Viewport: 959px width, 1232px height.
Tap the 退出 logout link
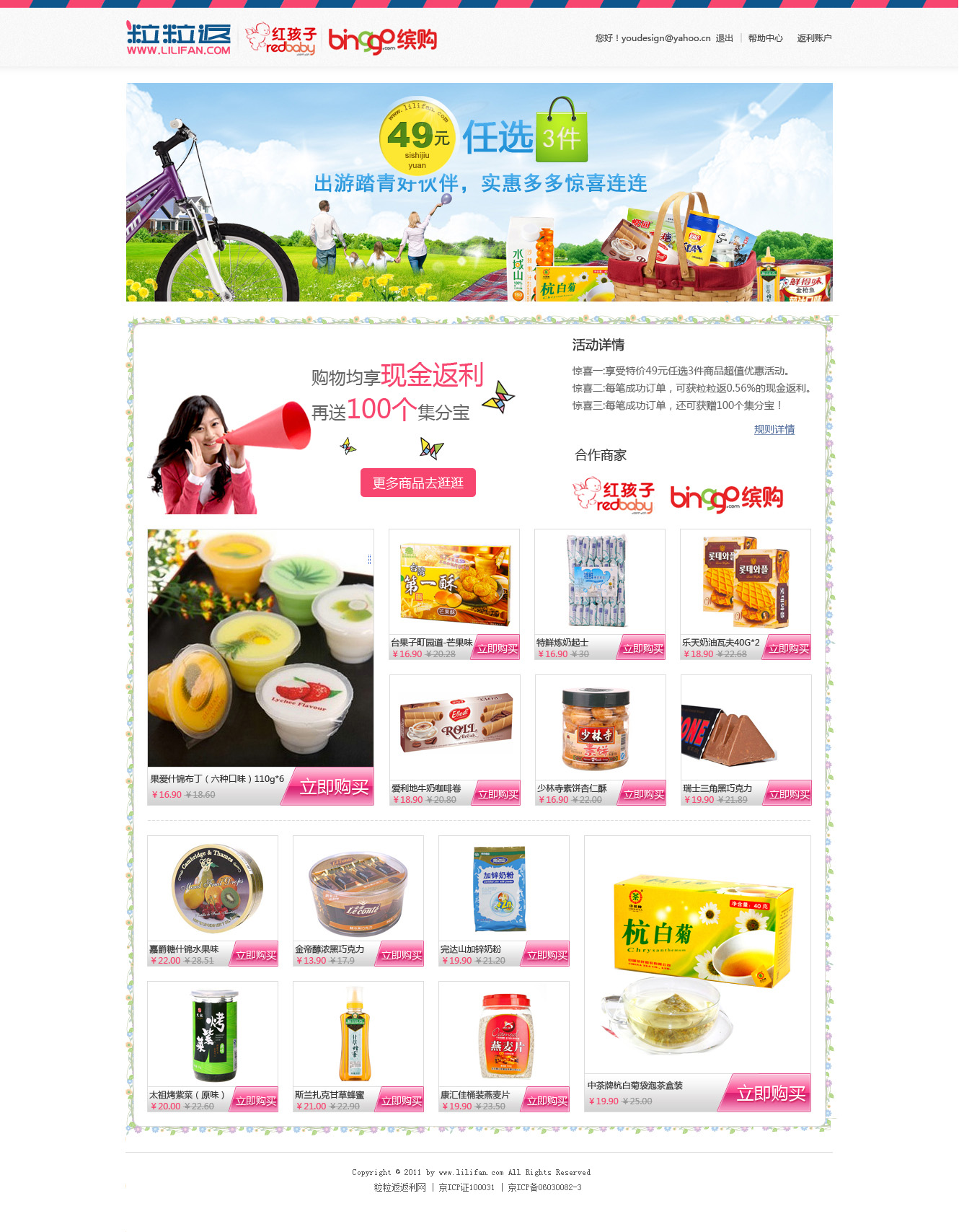pos(724,38)
